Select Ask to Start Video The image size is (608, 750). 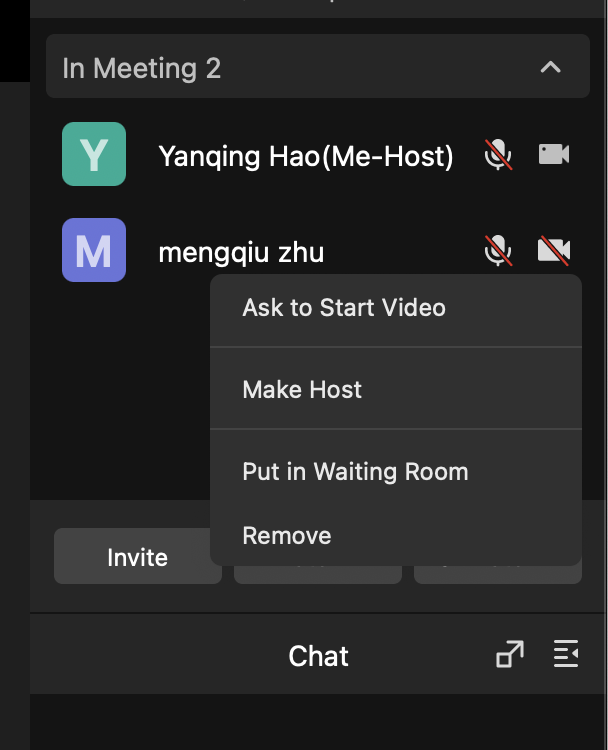pos(343,308)
